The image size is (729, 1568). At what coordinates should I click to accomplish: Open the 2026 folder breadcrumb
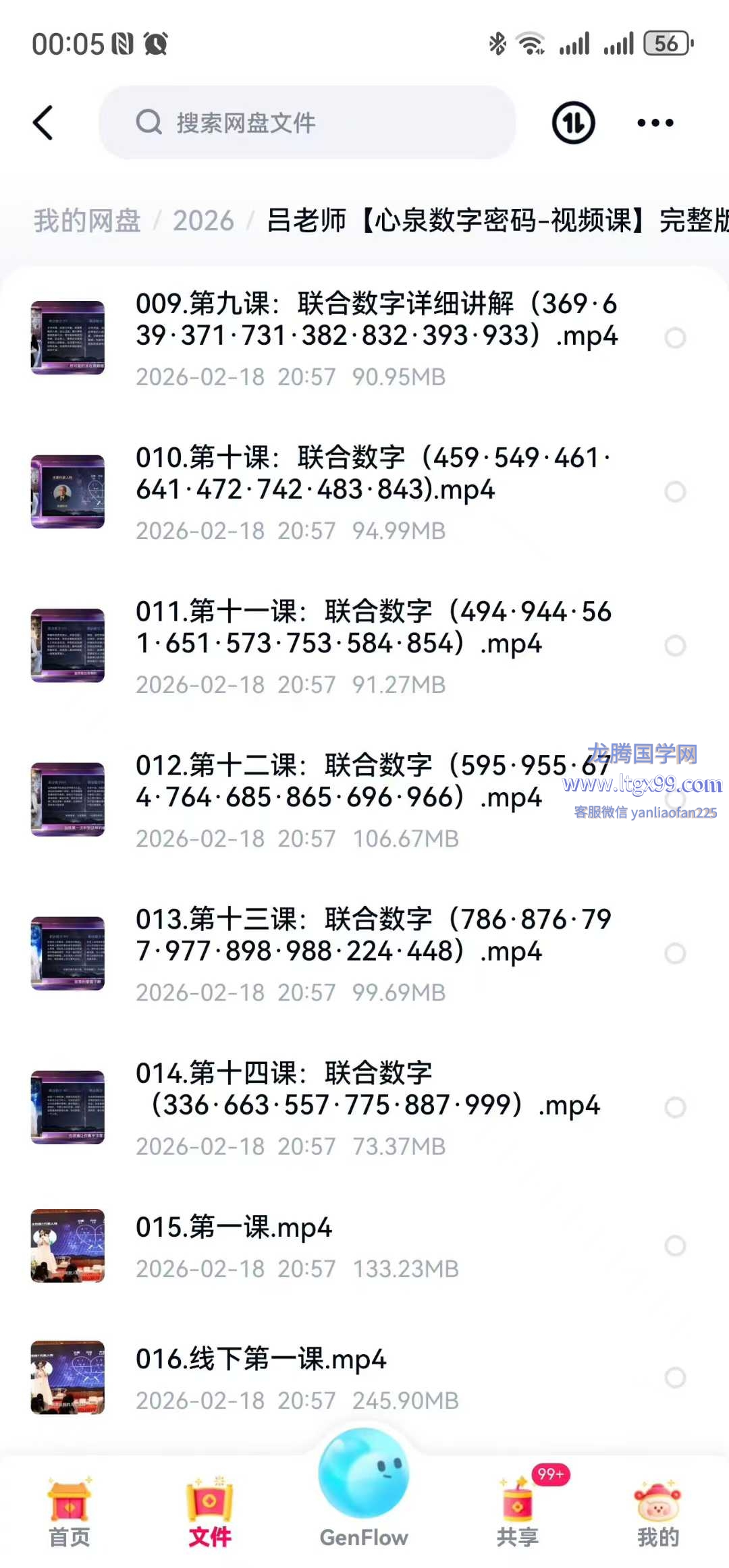point(203,221)
